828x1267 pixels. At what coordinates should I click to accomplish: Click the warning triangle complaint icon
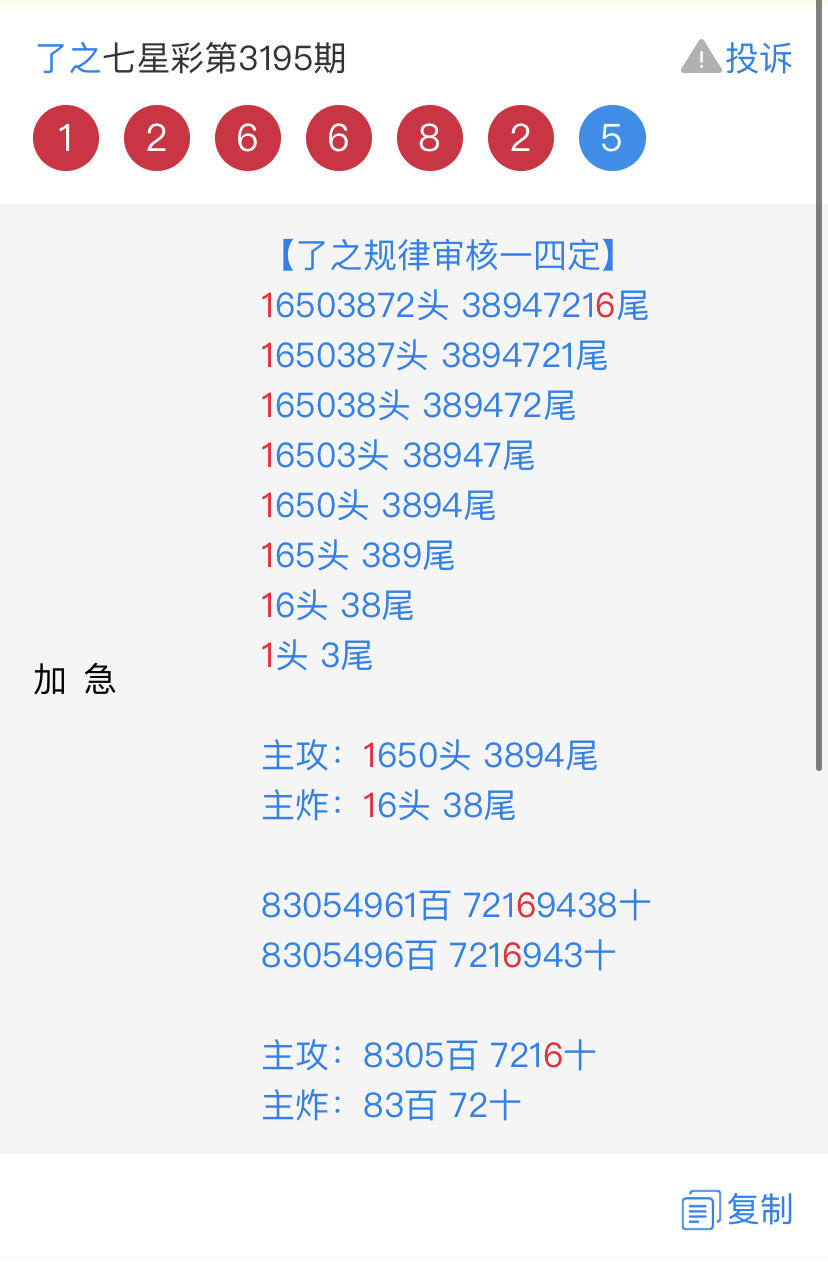click(702, 58)
